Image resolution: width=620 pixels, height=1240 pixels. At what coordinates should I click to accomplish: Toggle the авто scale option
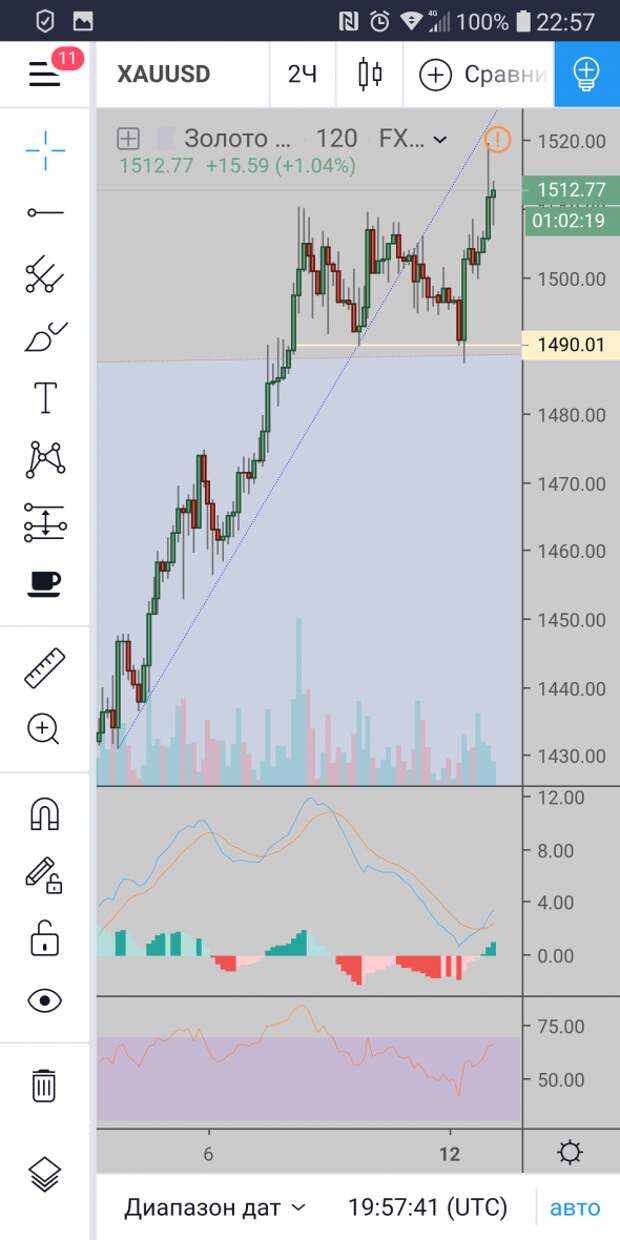(575, 1207)
